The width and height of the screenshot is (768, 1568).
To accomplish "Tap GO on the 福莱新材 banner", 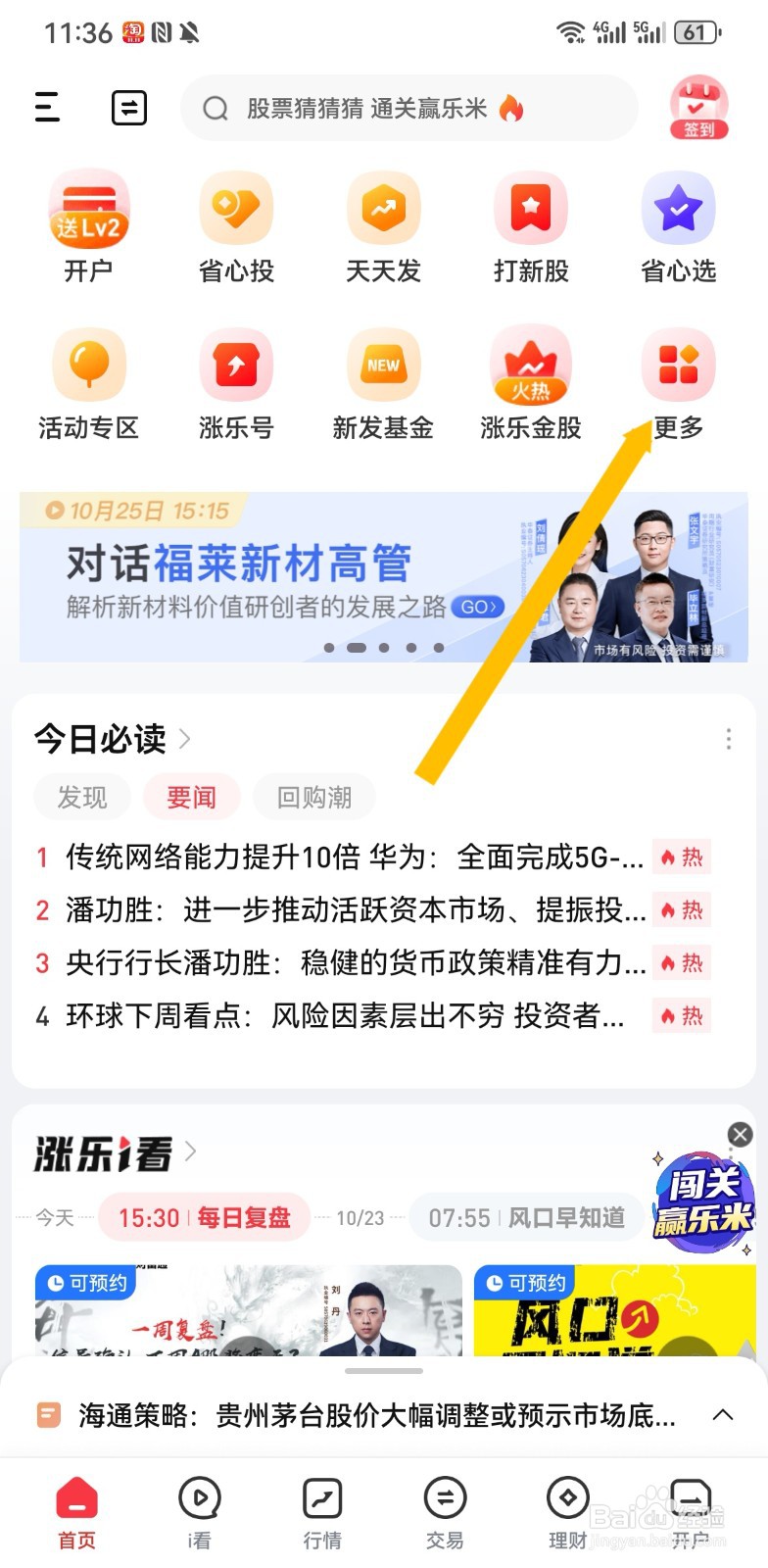I will (x=477, y=607).
